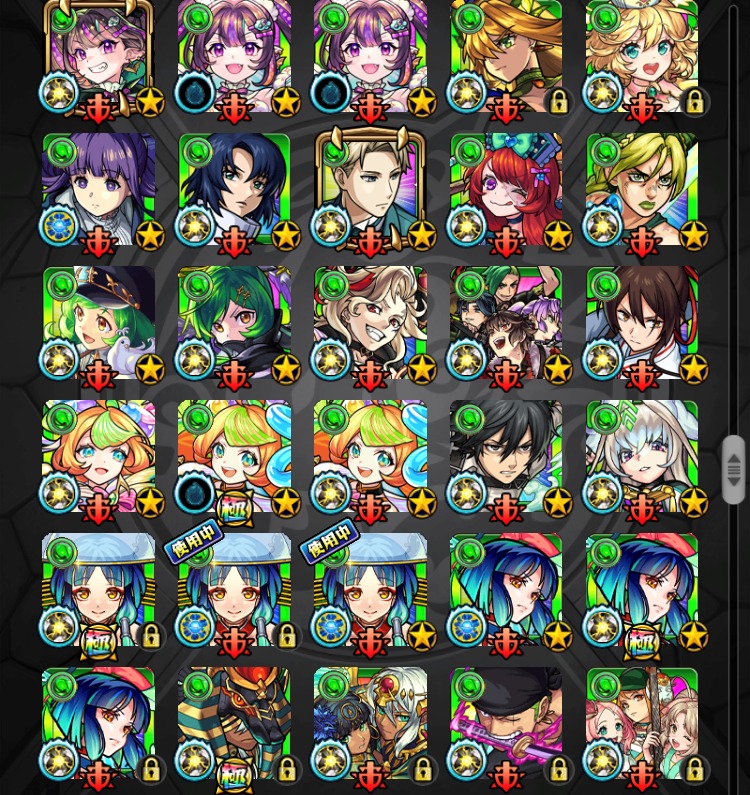Viewport: 750px width, 795px height.
Task: Choose the dark blue-haired man character
Action: [235, 190]
